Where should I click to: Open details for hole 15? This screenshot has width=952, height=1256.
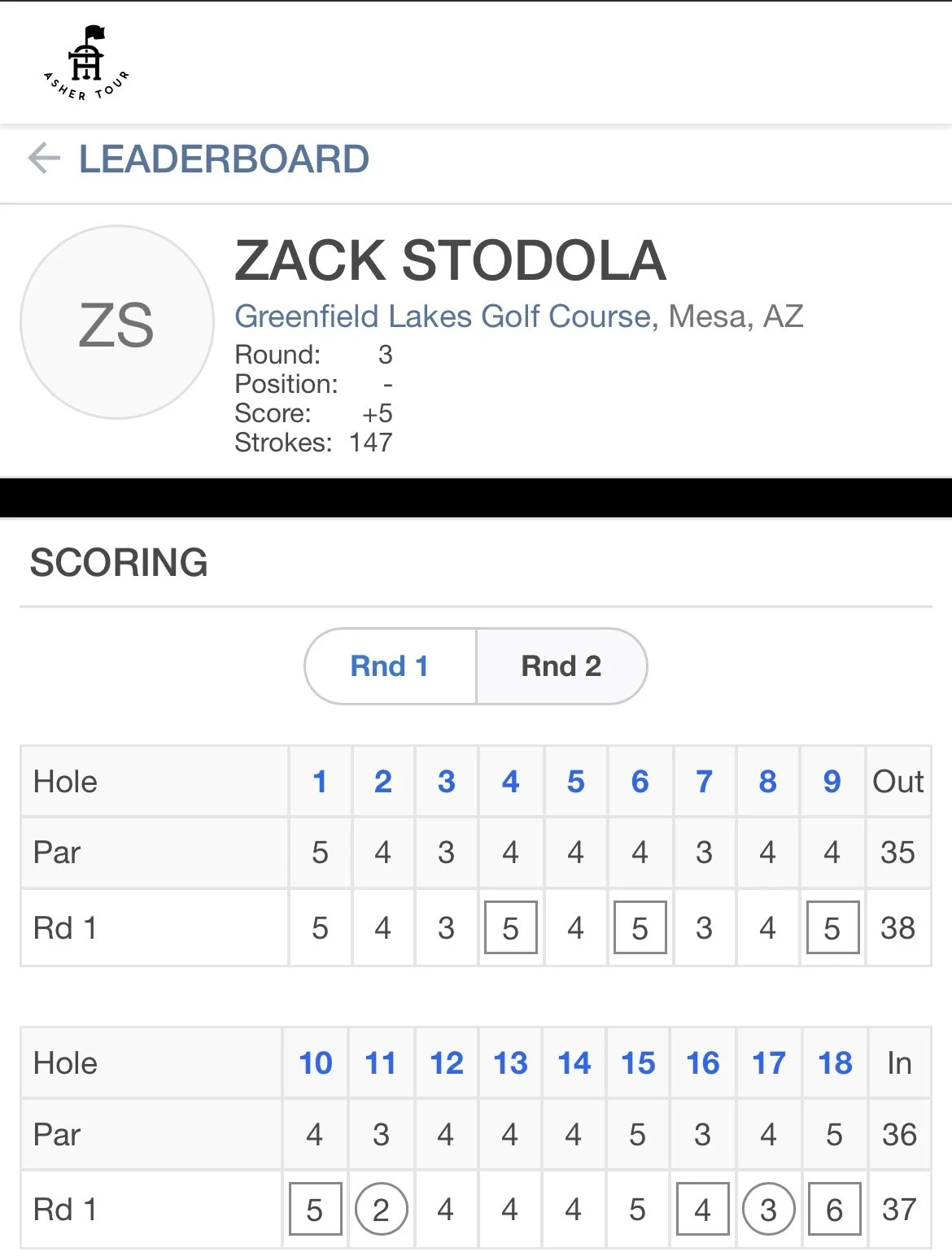pyautogui.click(x=638, y=1063)
